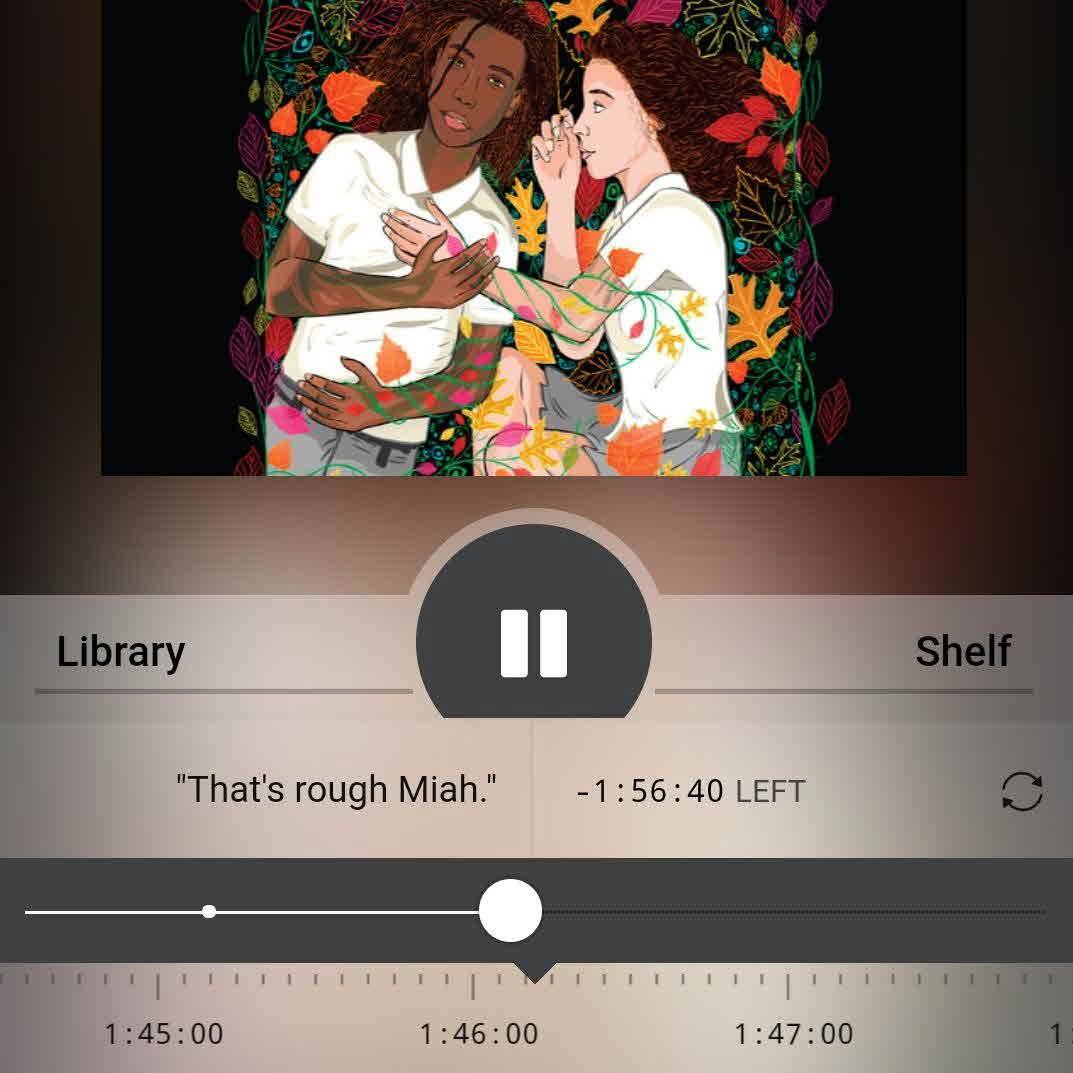The height and width of the screenshot is (1073, 1073).
Task: Jump to the 1:45:00 timeline mark
Action: pyautogui.click(x=163, y=1032)
